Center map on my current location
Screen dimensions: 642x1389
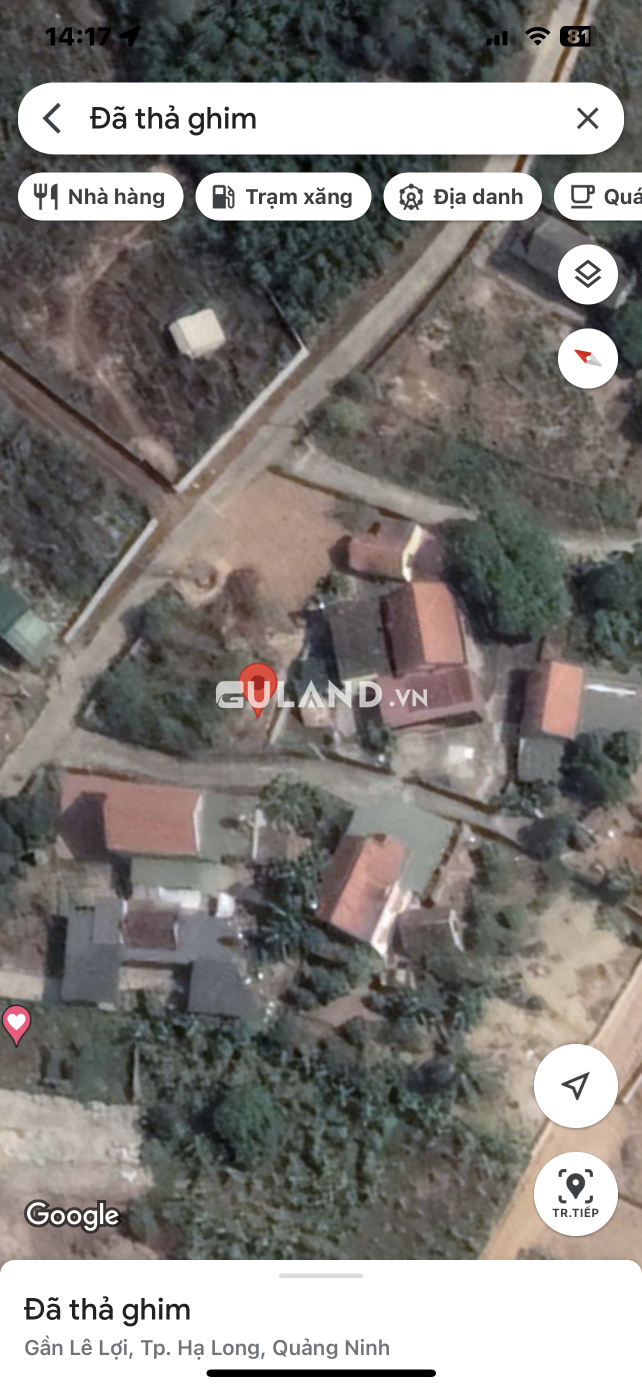pyautogui.click(x=575, y=1086)
